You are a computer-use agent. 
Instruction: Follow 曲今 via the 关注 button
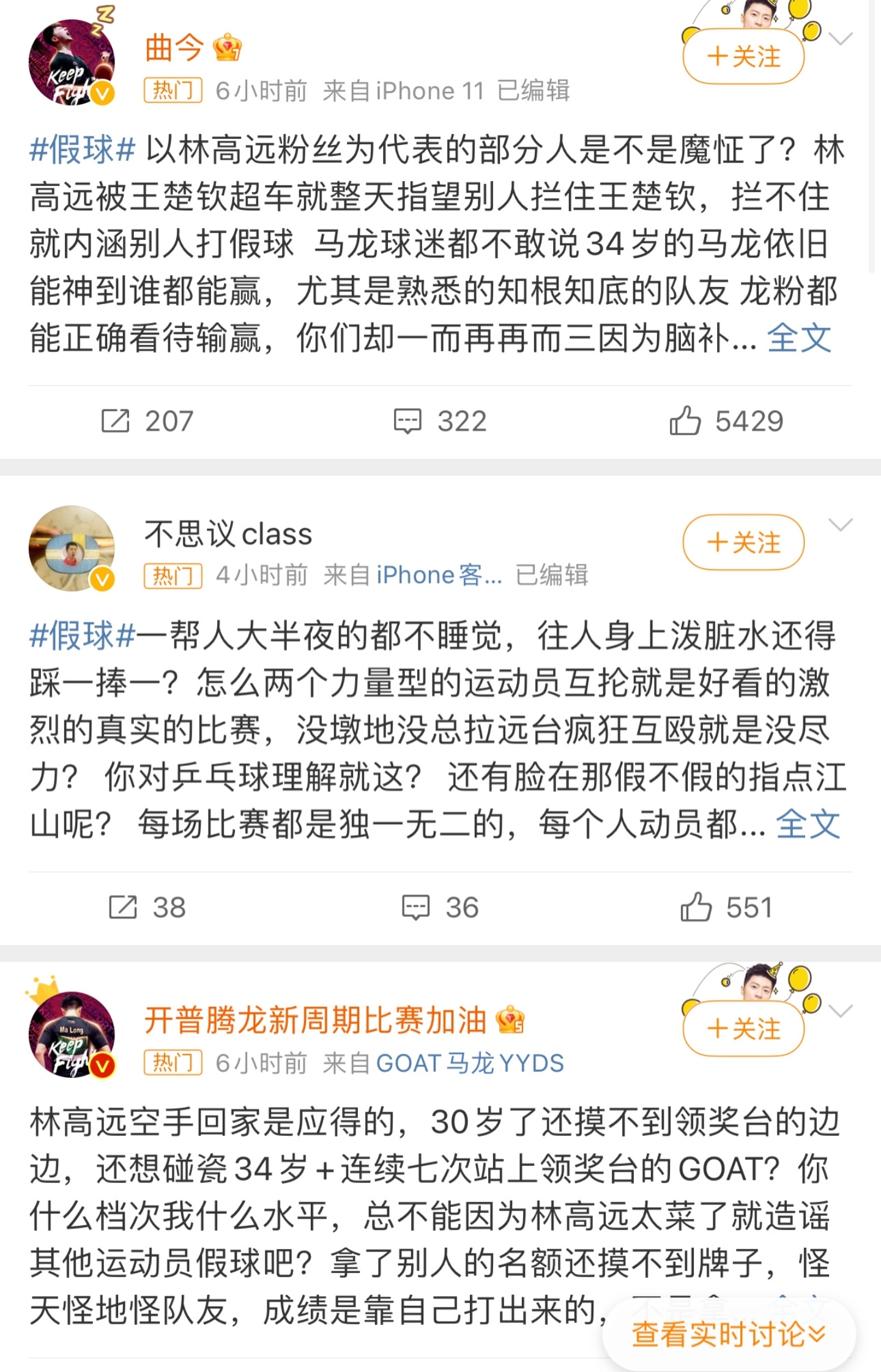pos(743,55)
